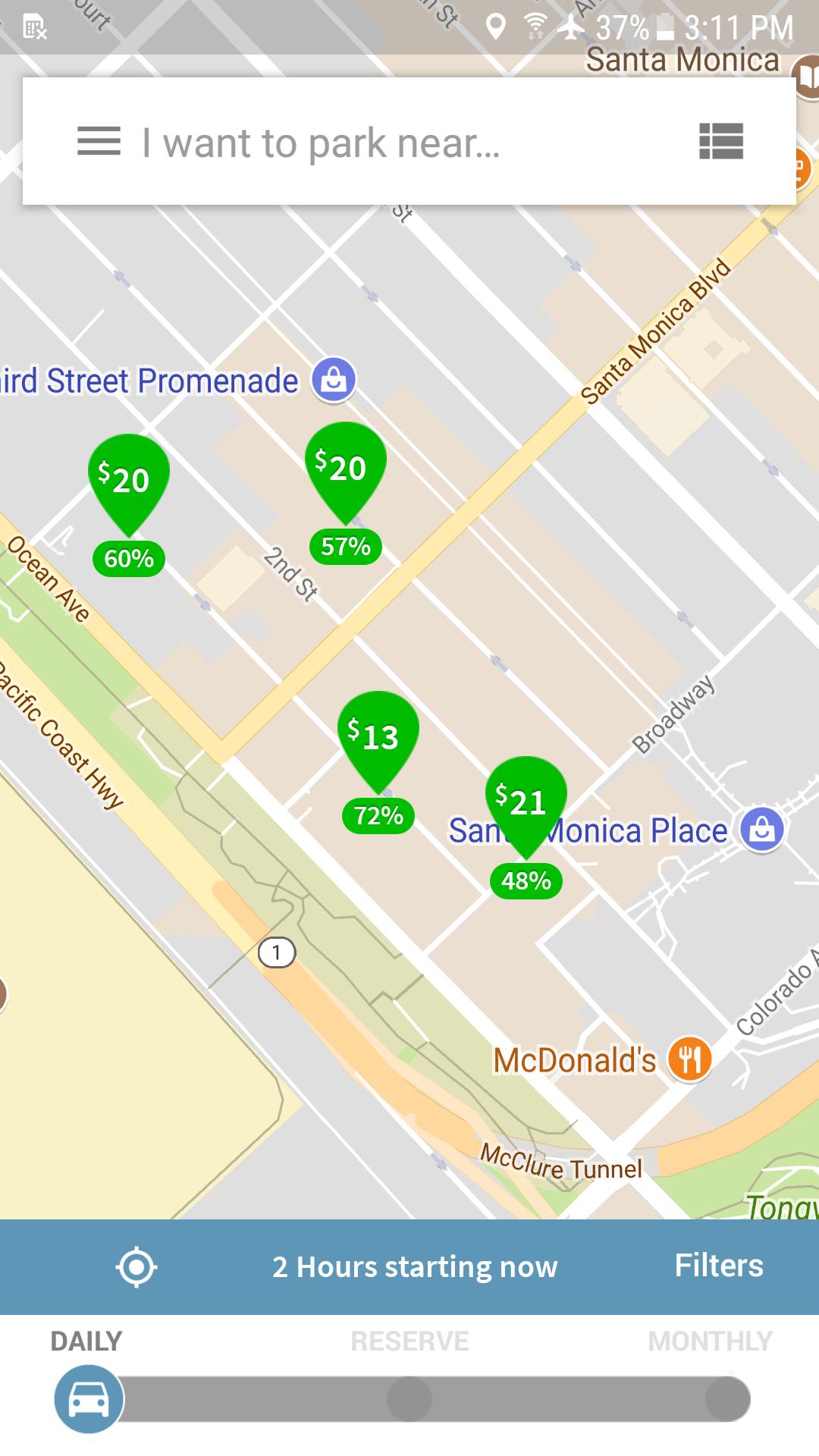
Task: Center the map on my location
Action: point(136,1266)
